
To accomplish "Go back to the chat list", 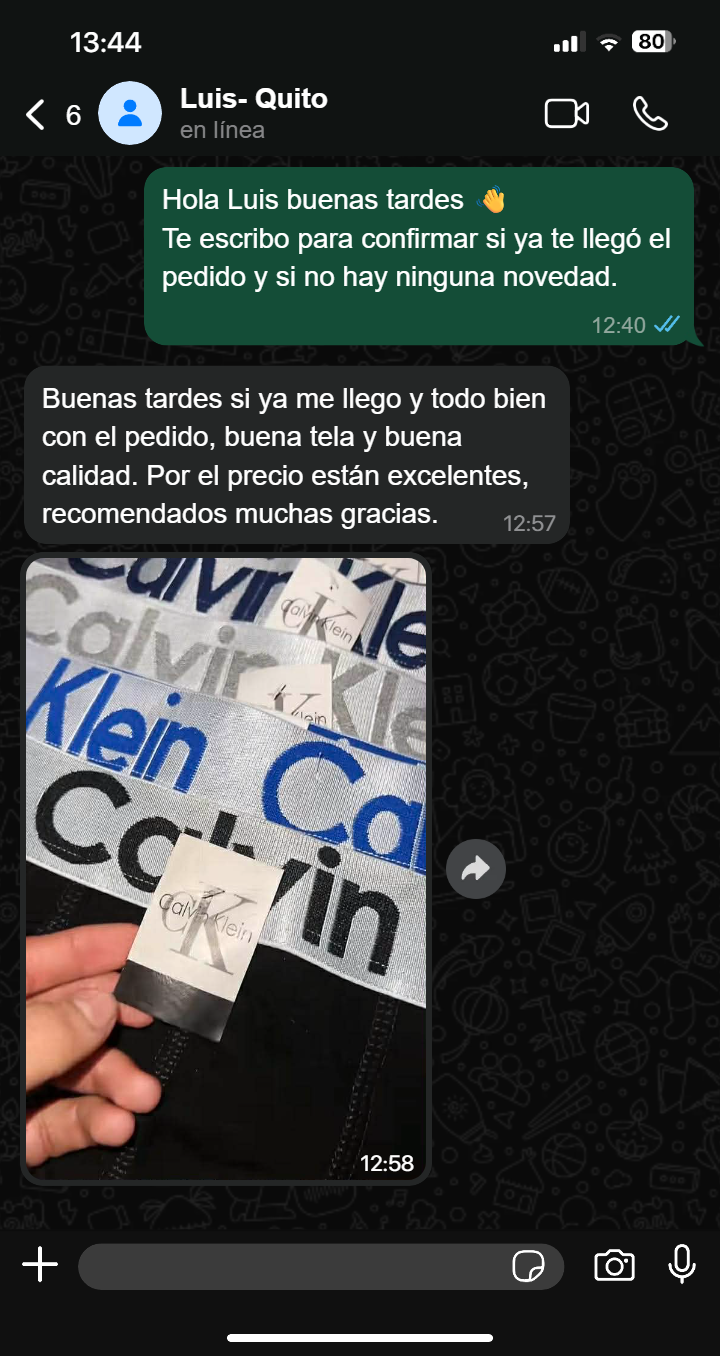I will click(36, 115).
